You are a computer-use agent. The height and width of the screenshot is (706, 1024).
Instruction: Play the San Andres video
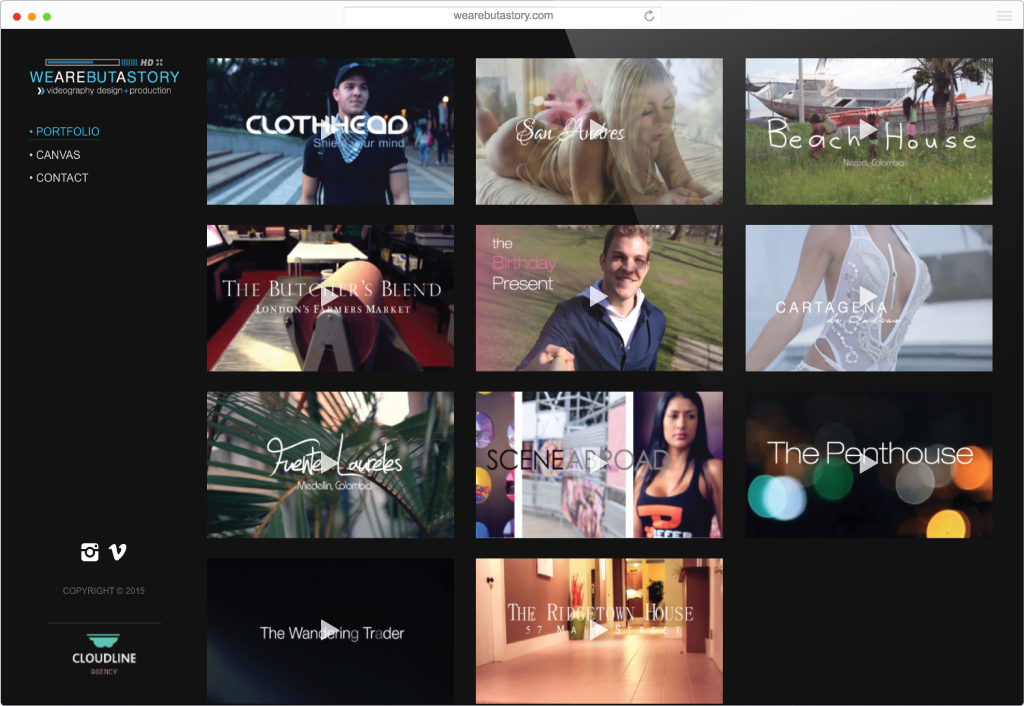598,130
